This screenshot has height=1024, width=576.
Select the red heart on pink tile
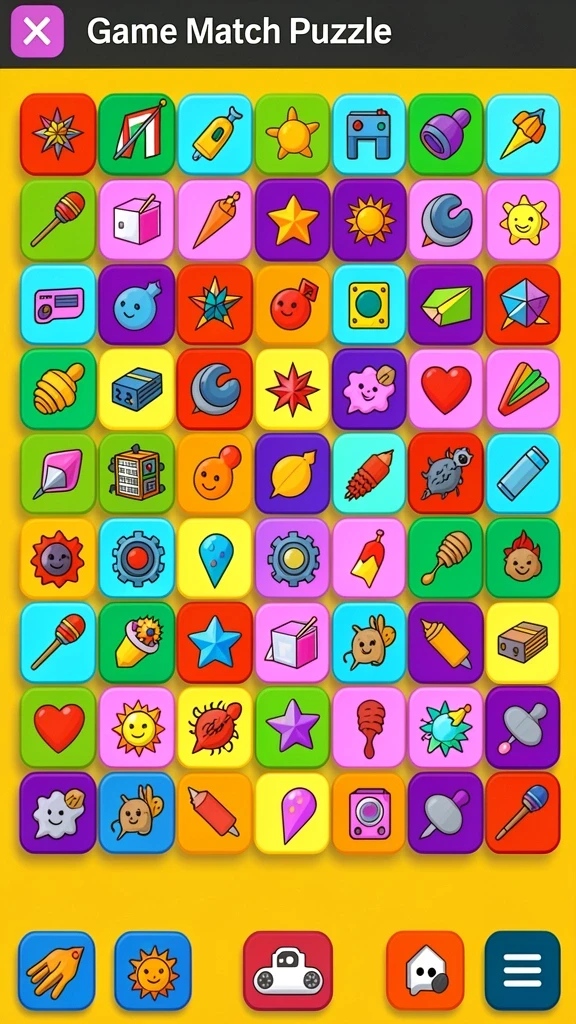click(446, 389)
